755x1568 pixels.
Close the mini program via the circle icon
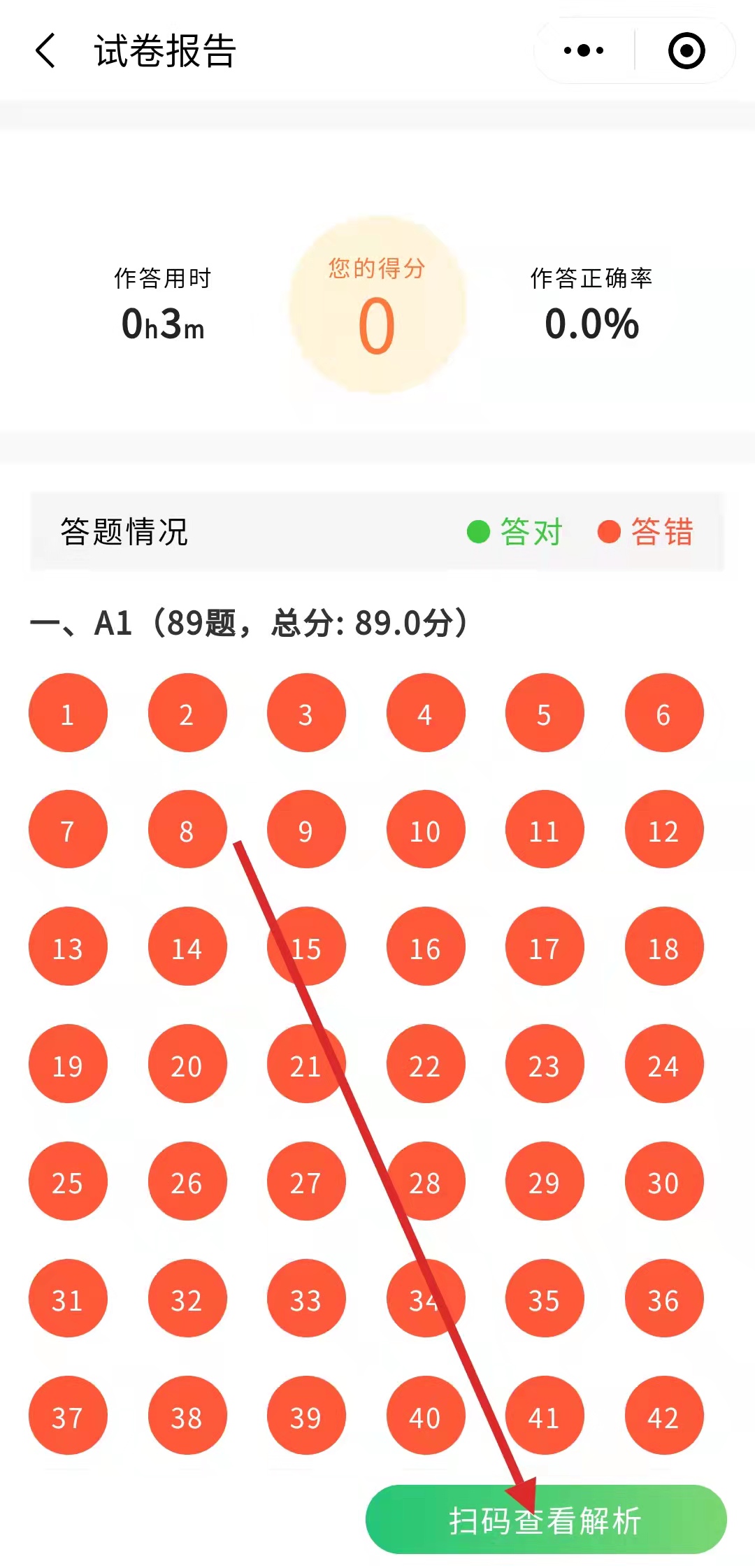click(686, 51)
